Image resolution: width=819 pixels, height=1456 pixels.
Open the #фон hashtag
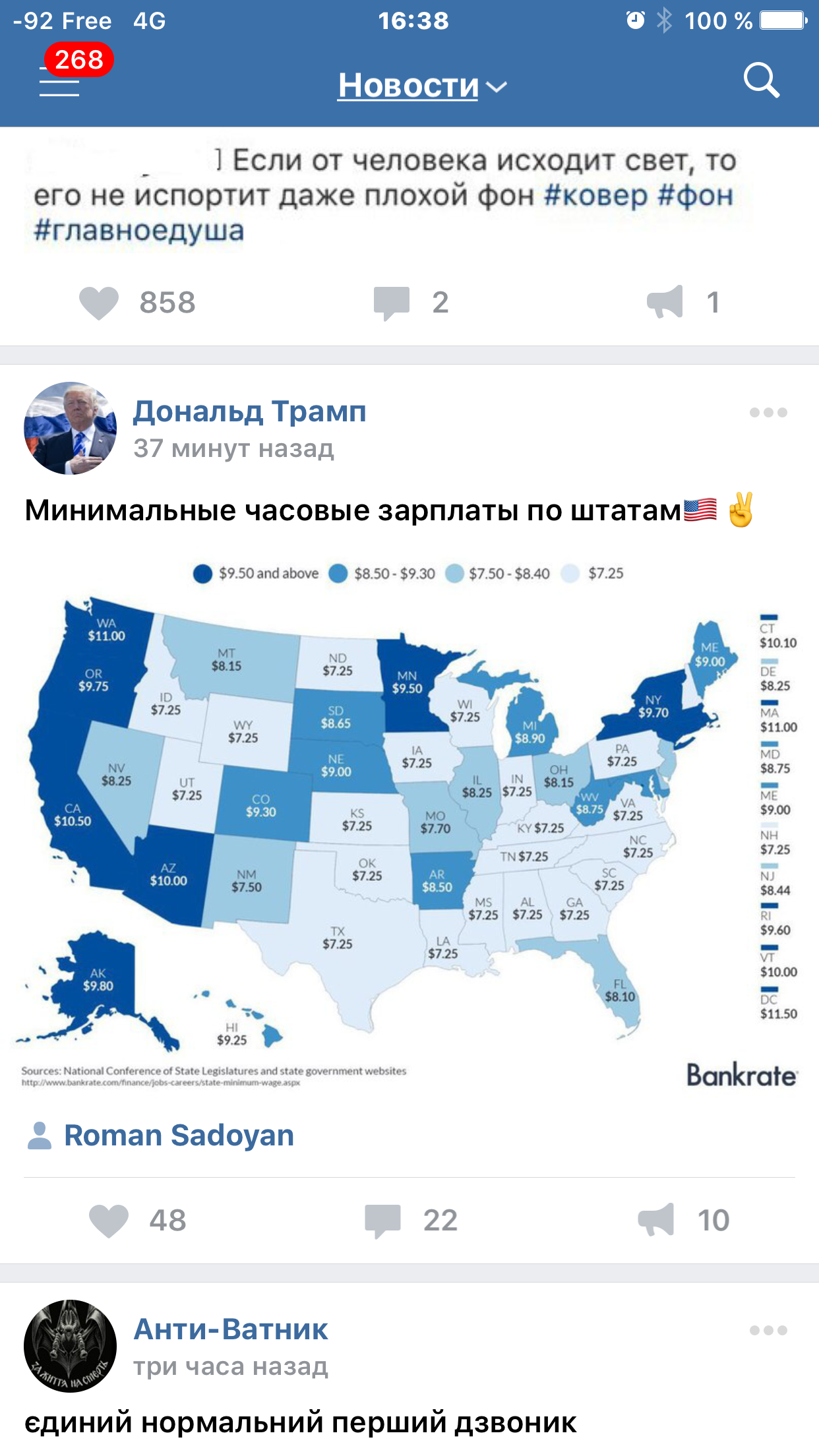tap(695, 196)
